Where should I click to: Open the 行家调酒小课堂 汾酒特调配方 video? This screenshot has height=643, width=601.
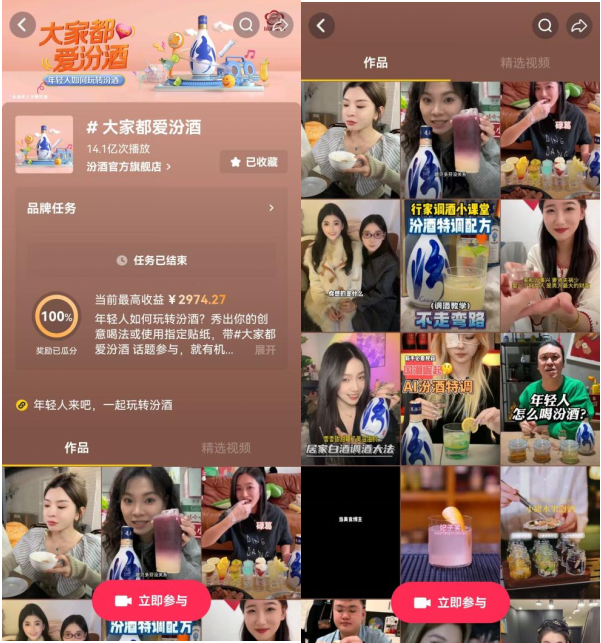(x=450, y=265)
